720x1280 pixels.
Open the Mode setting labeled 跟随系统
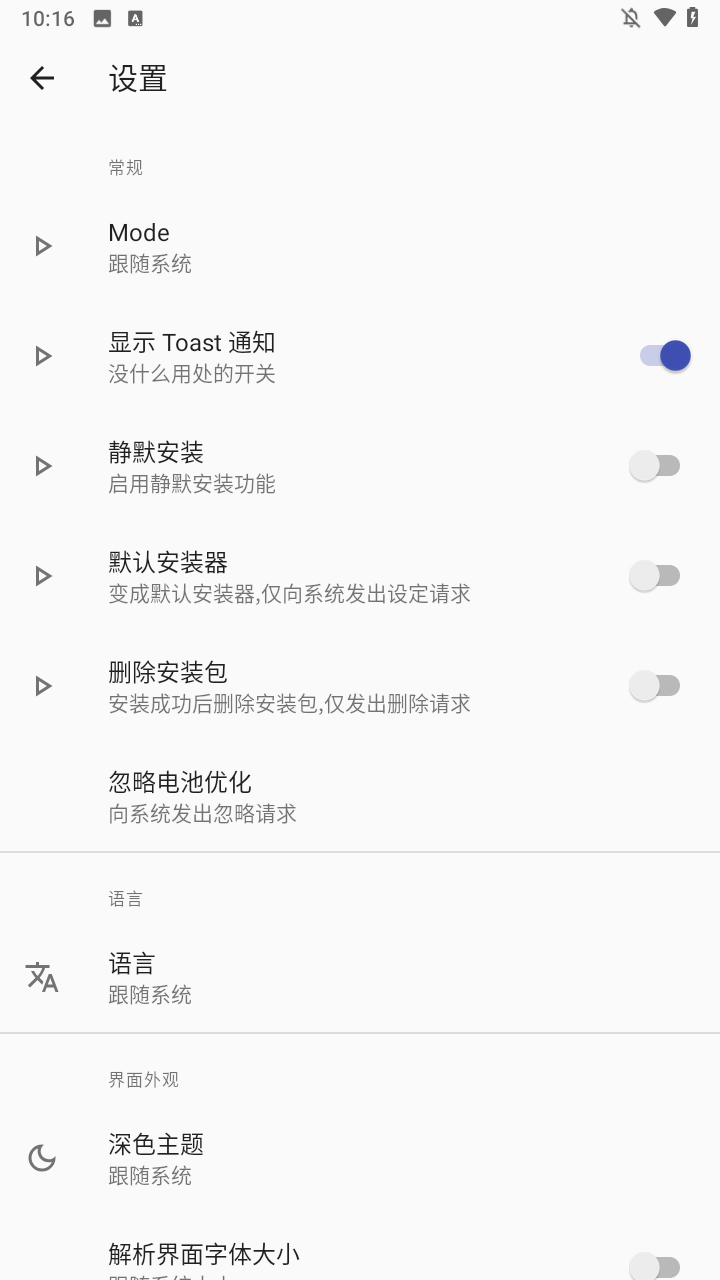pyautogui.click(x=300, y=246)
